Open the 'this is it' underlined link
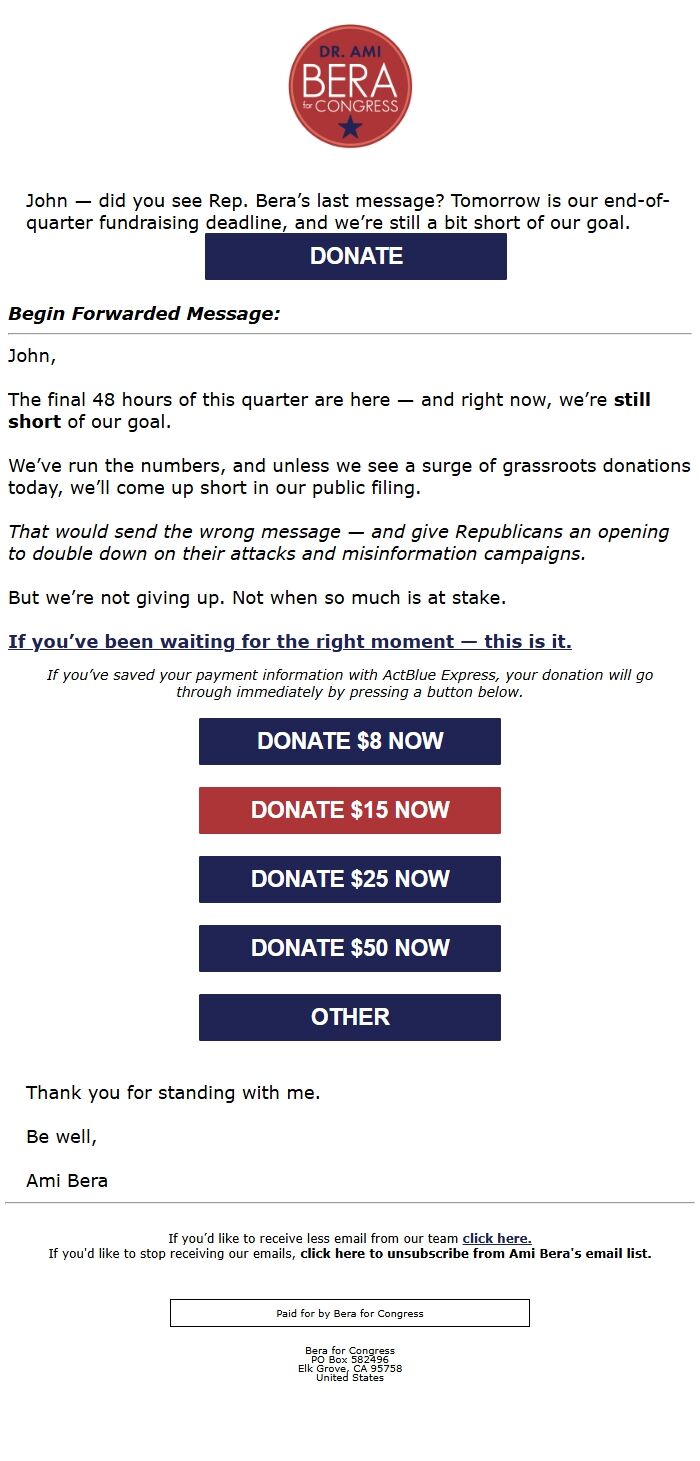The height and width of the screenshot is (1461, 700). click(290, 641)
